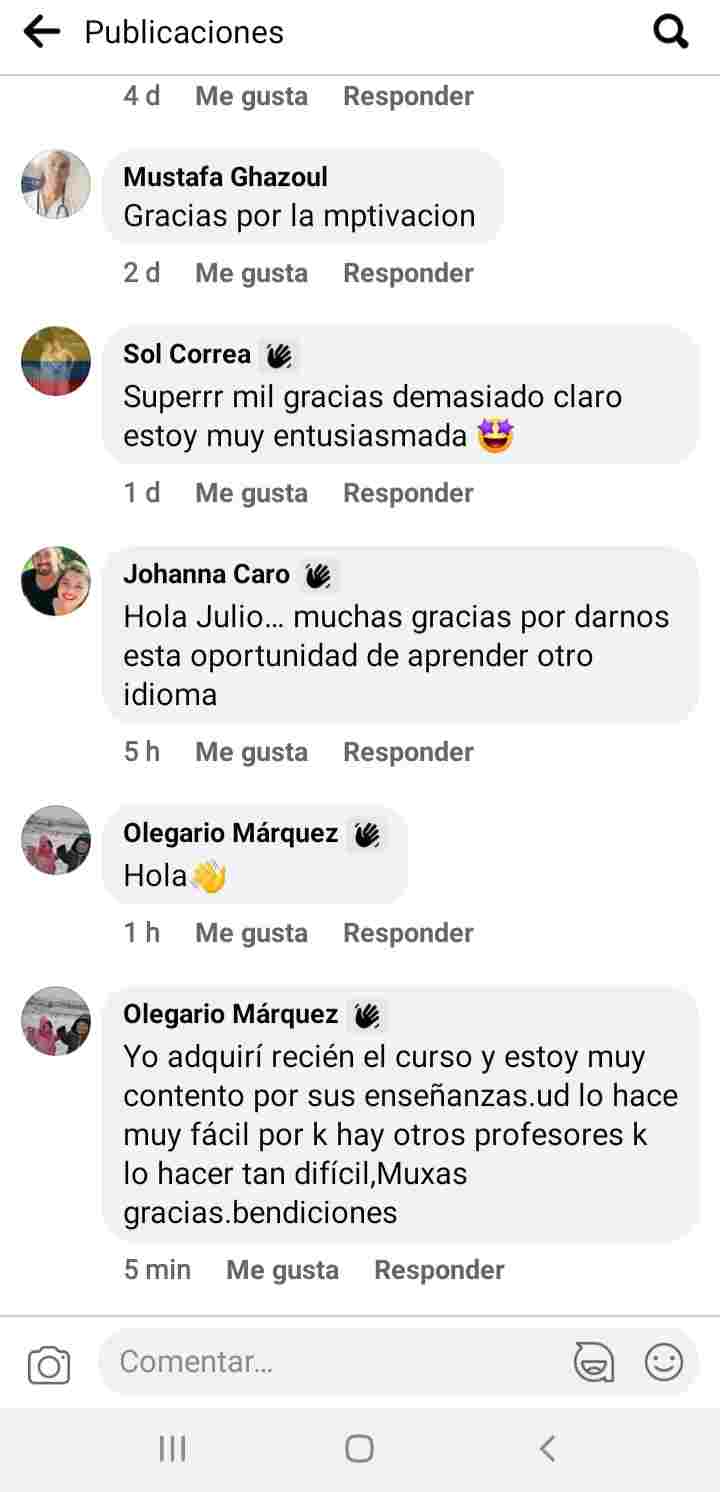This screenshot has height=1492, width=720.
Task: Reply to the 5 min old comment
Action: [x=439, y=1270]
